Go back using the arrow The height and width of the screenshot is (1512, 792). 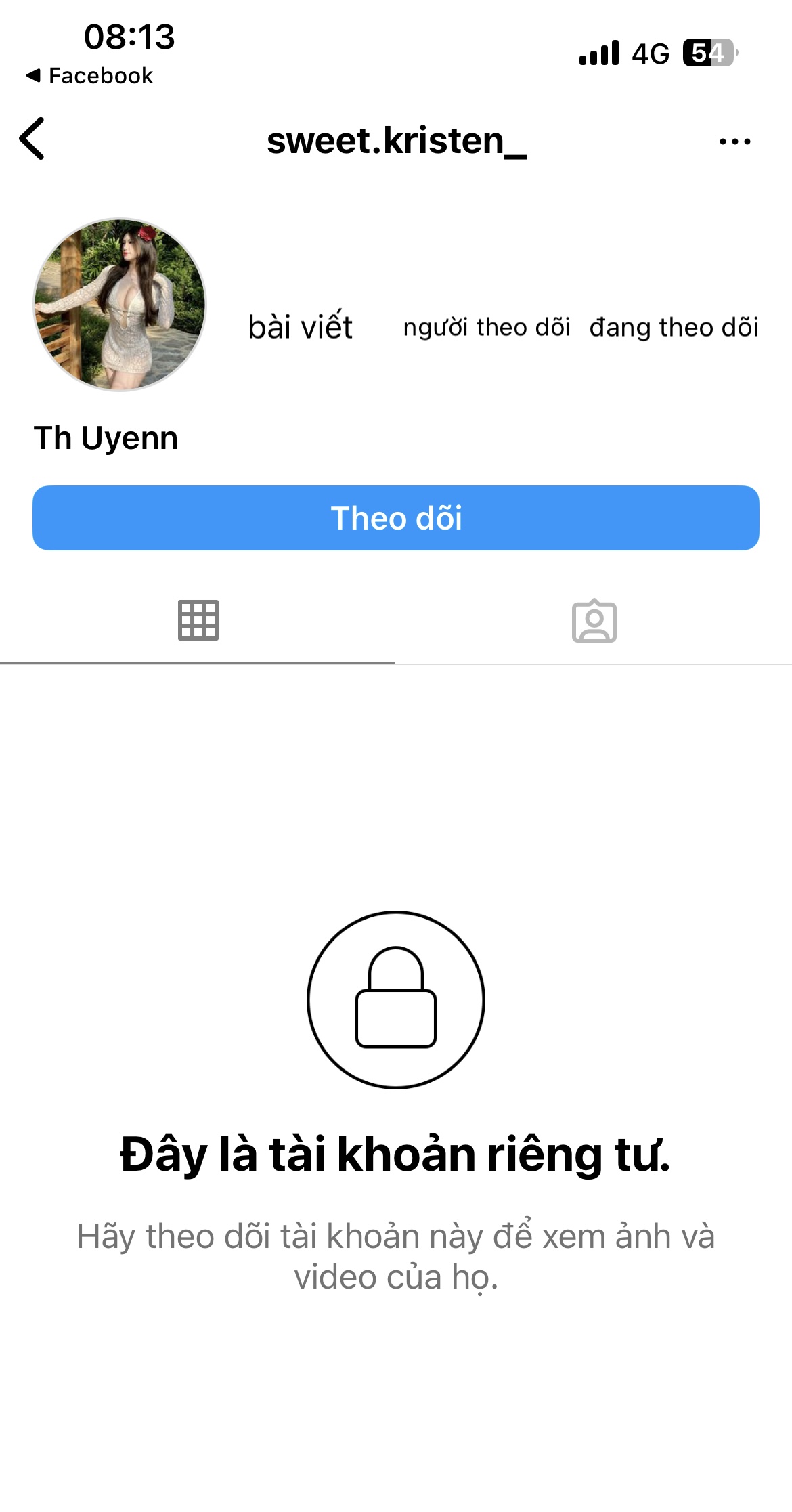32,139
